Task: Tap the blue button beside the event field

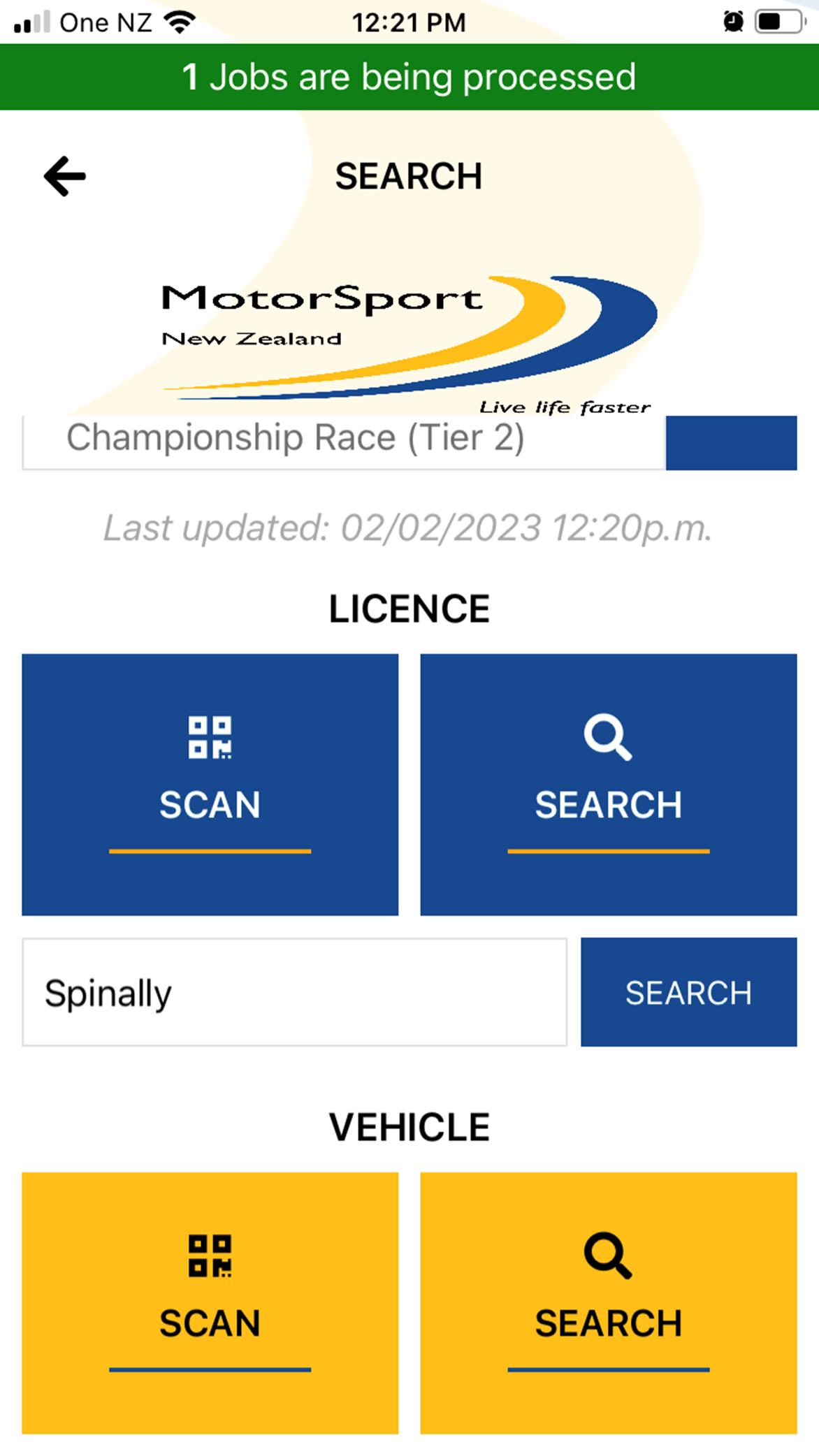Action: (731, 443)
